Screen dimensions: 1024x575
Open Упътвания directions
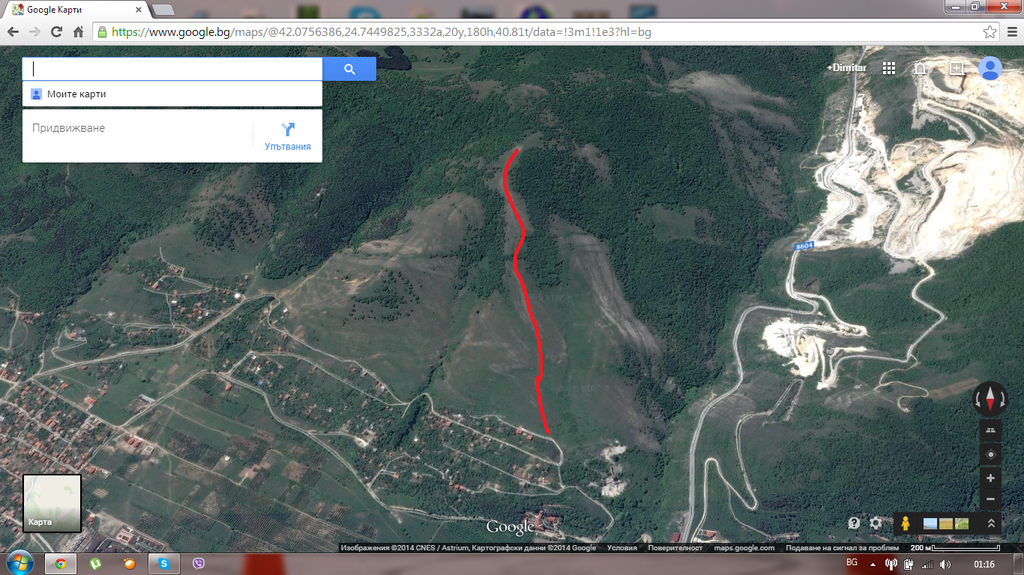click(287, 137)
